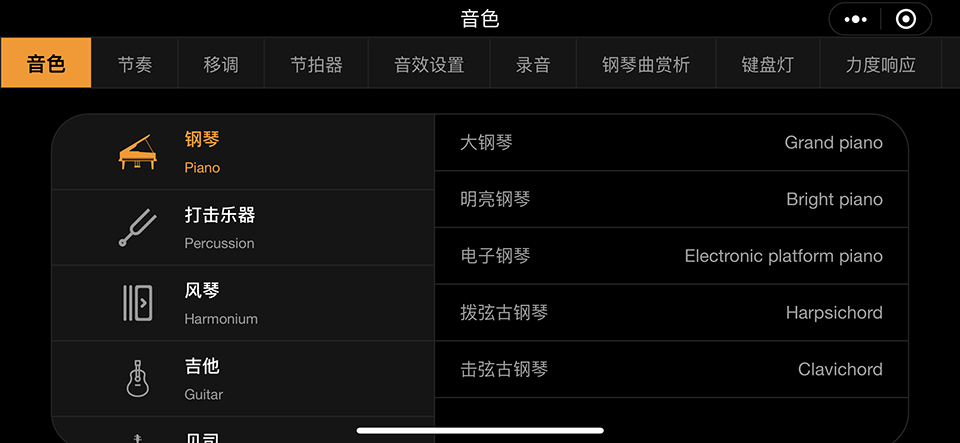Switch to the 节奏 tab
960x443 pixels.
134,65
